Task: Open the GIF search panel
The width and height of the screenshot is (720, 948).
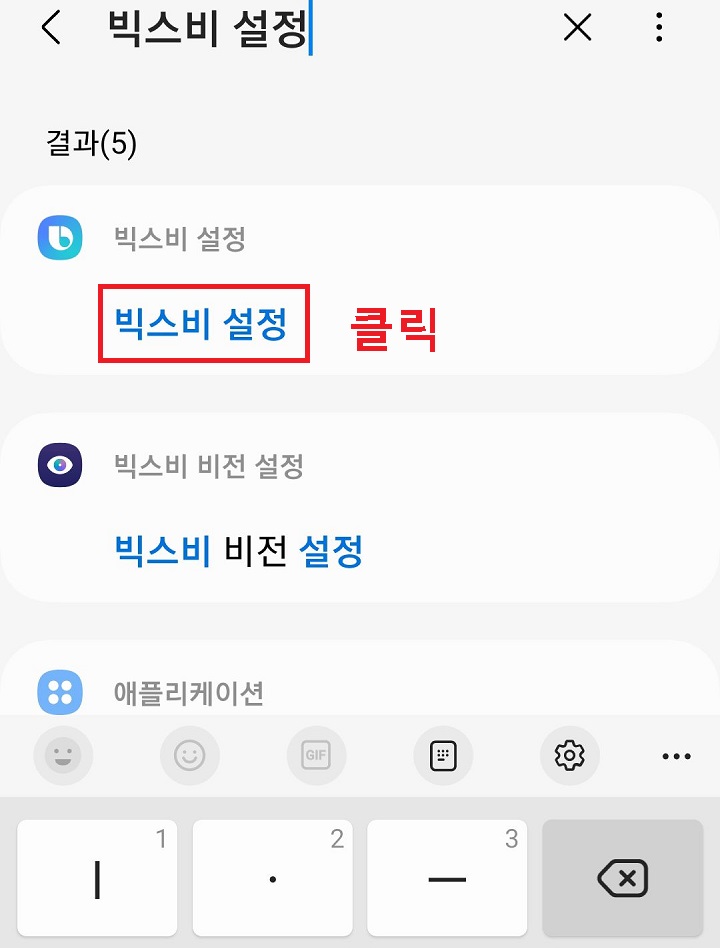Action: coord(317,756)
